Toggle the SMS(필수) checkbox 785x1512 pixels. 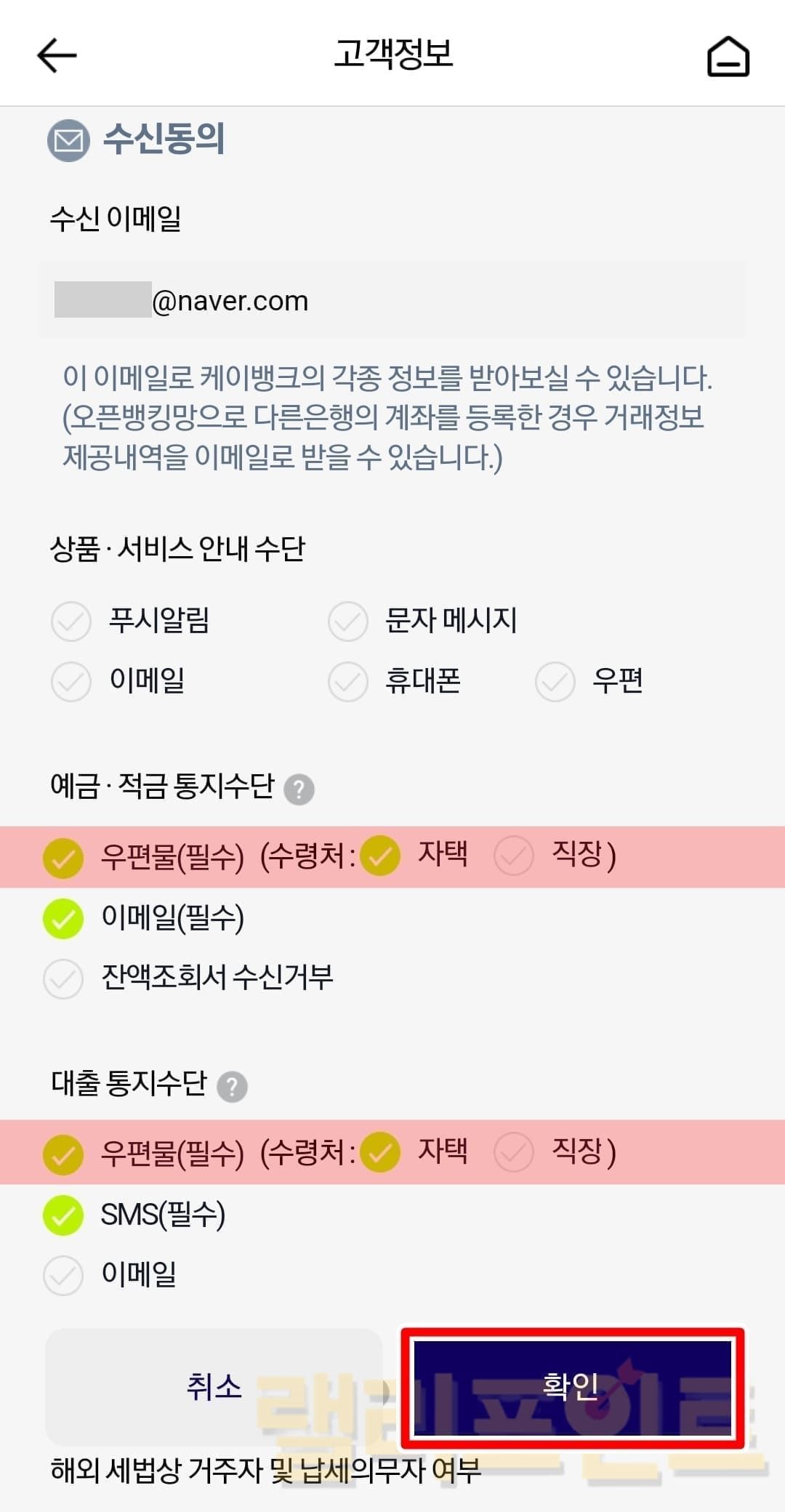[63, 1215]
